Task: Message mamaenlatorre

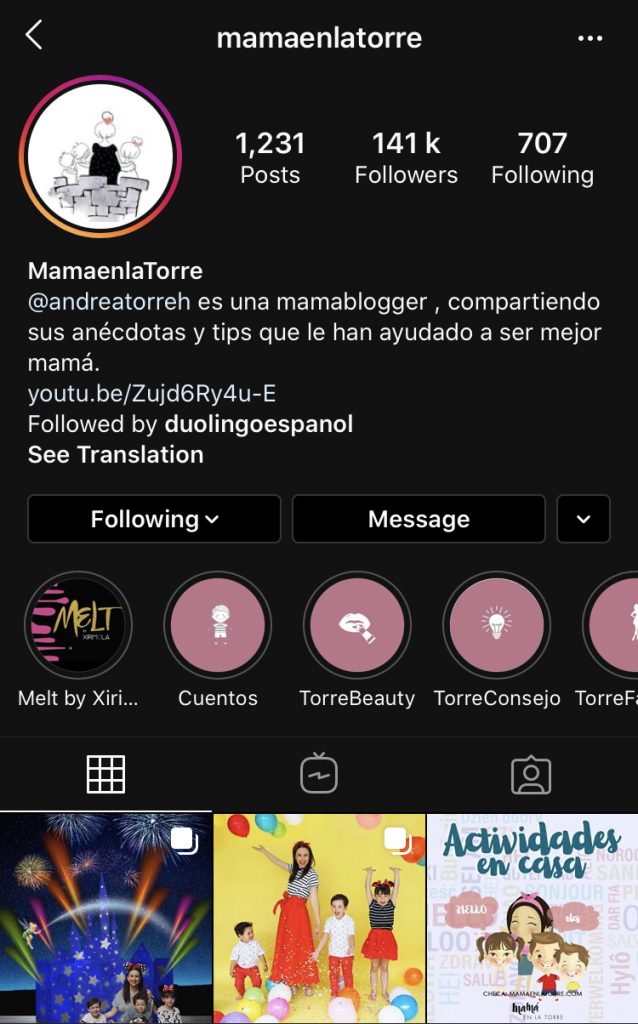Action: (418, 519)
